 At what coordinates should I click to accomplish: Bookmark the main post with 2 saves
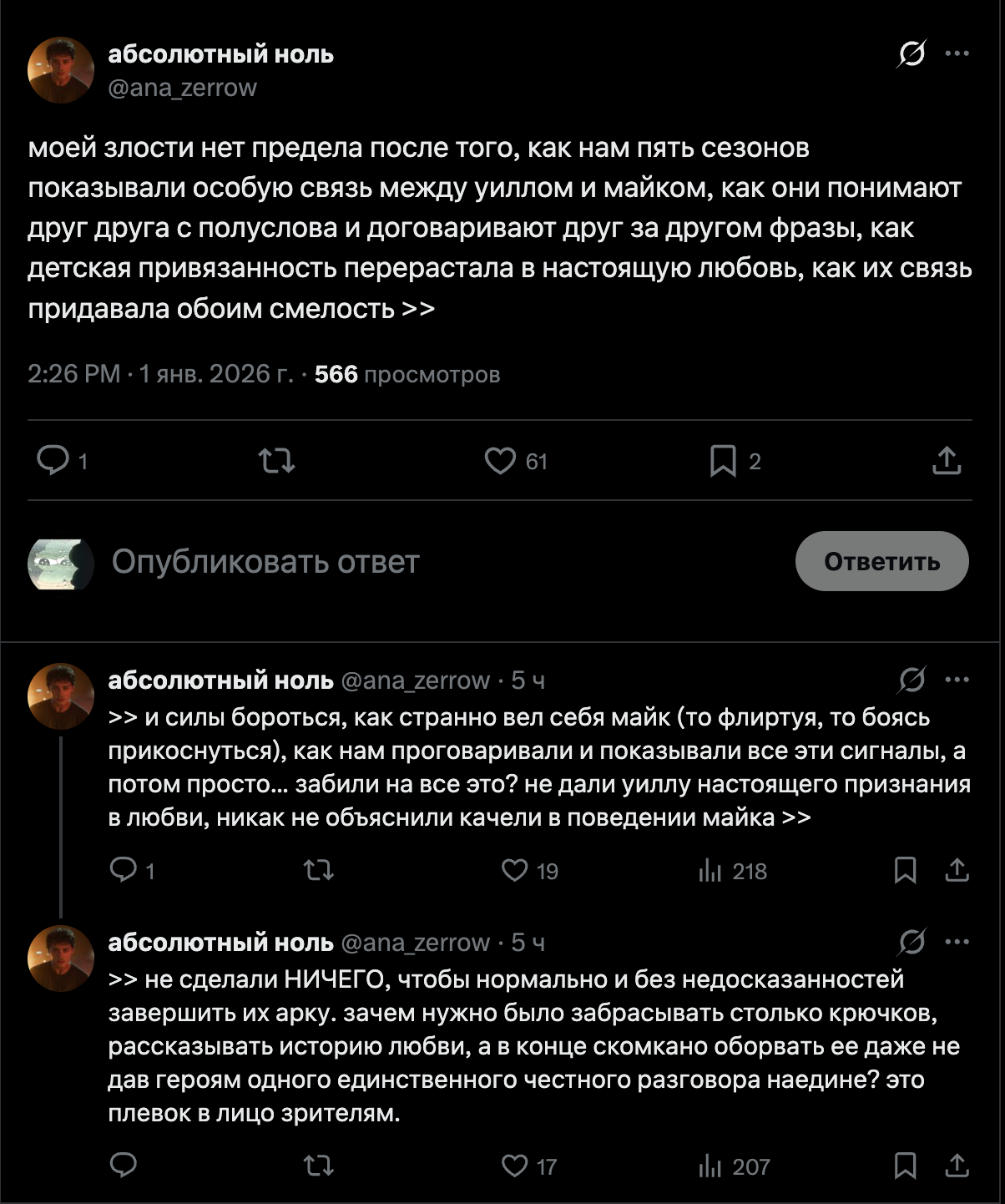pos(735,461)
